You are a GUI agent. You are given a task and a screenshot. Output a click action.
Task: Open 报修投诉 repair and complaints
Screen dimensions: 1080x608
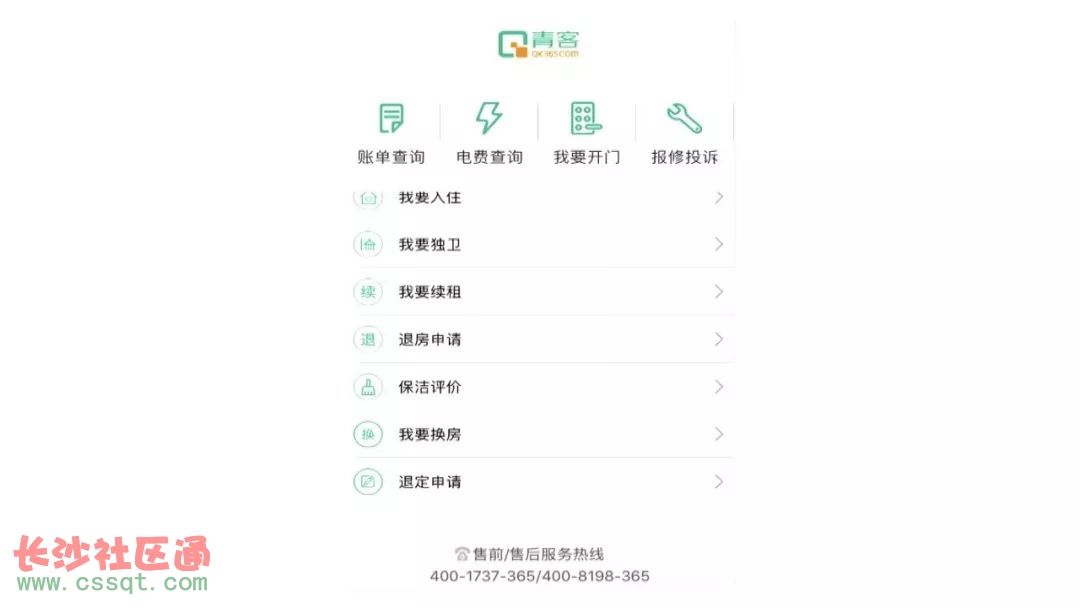pyautogui.click(x=684, y=132)
